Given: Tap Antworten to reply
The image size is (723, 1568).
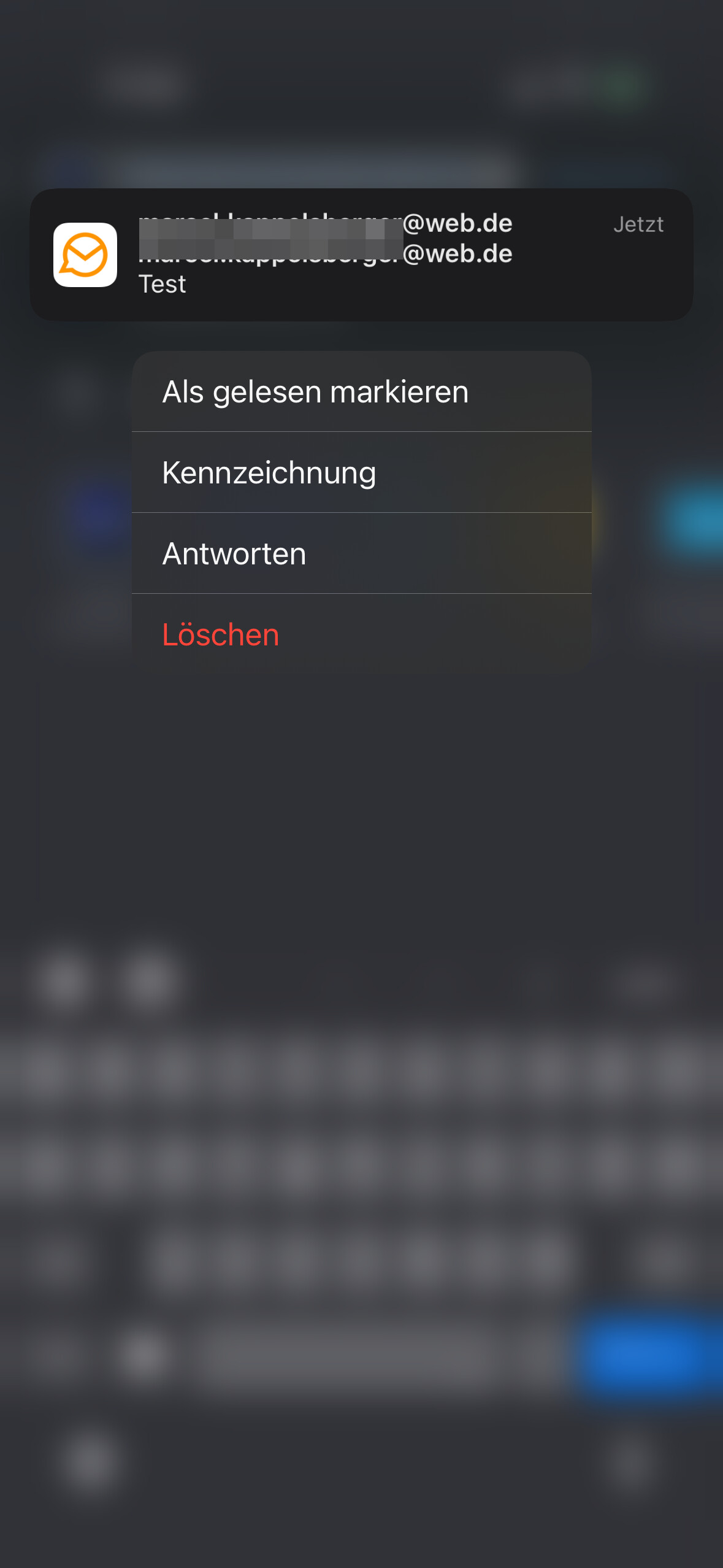Looking at the screenshot, I should (x=361, y=553).
